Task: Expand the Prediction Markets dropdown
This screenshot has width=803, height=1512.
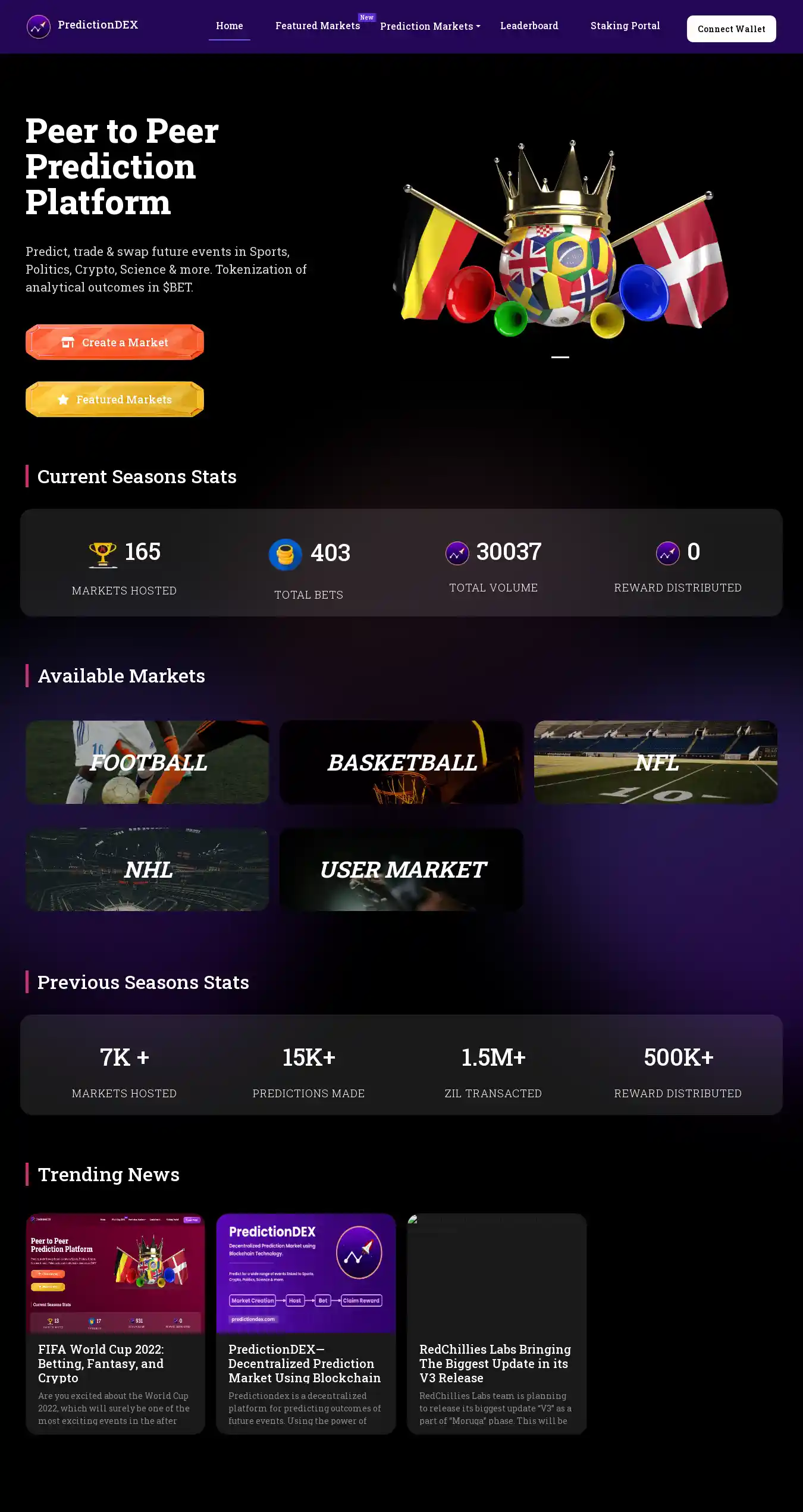Action: pos(429,27)
